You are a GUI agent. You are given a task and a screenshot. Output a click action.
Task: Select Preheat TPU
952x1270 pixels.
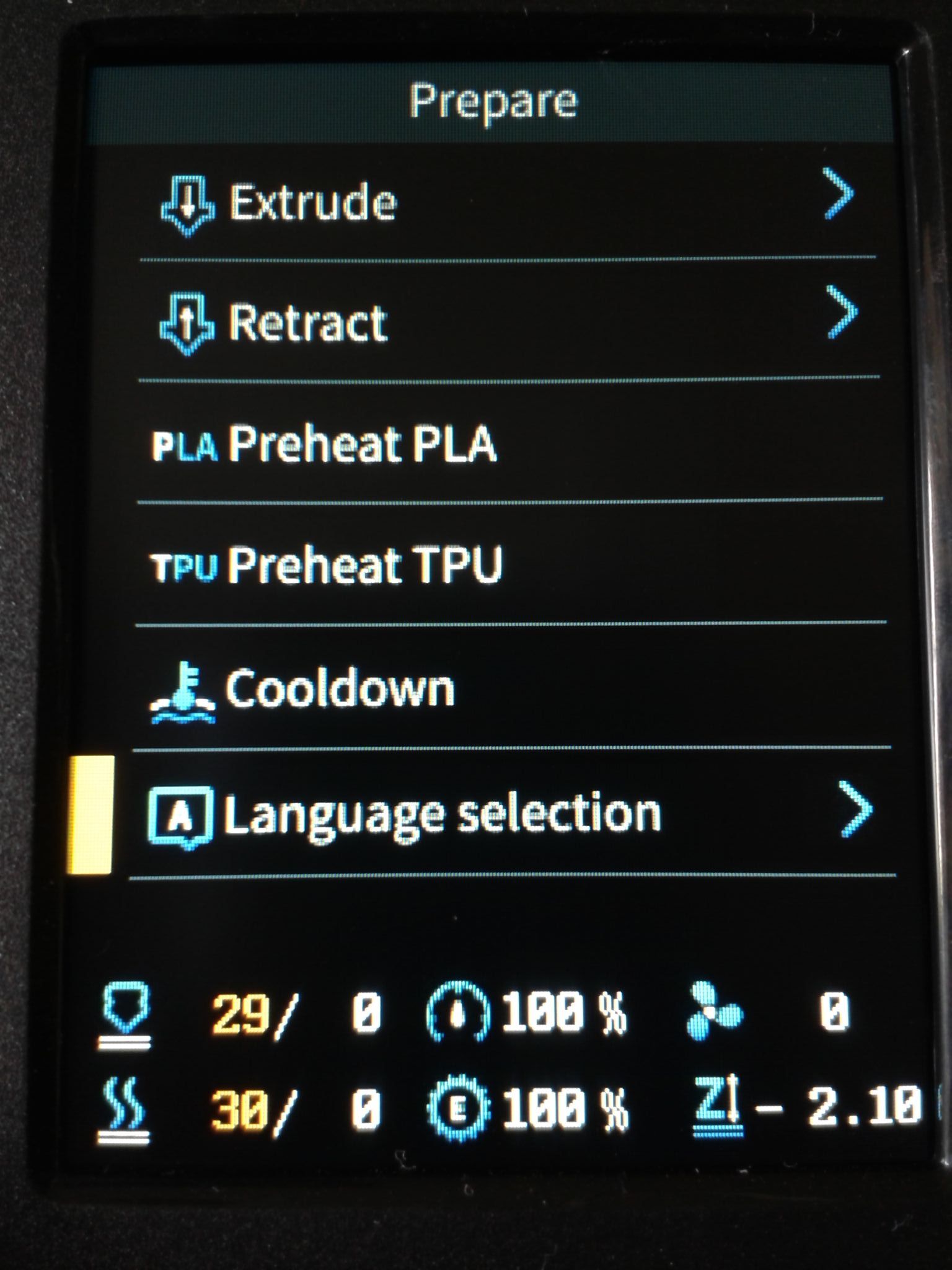coord(364,564)
